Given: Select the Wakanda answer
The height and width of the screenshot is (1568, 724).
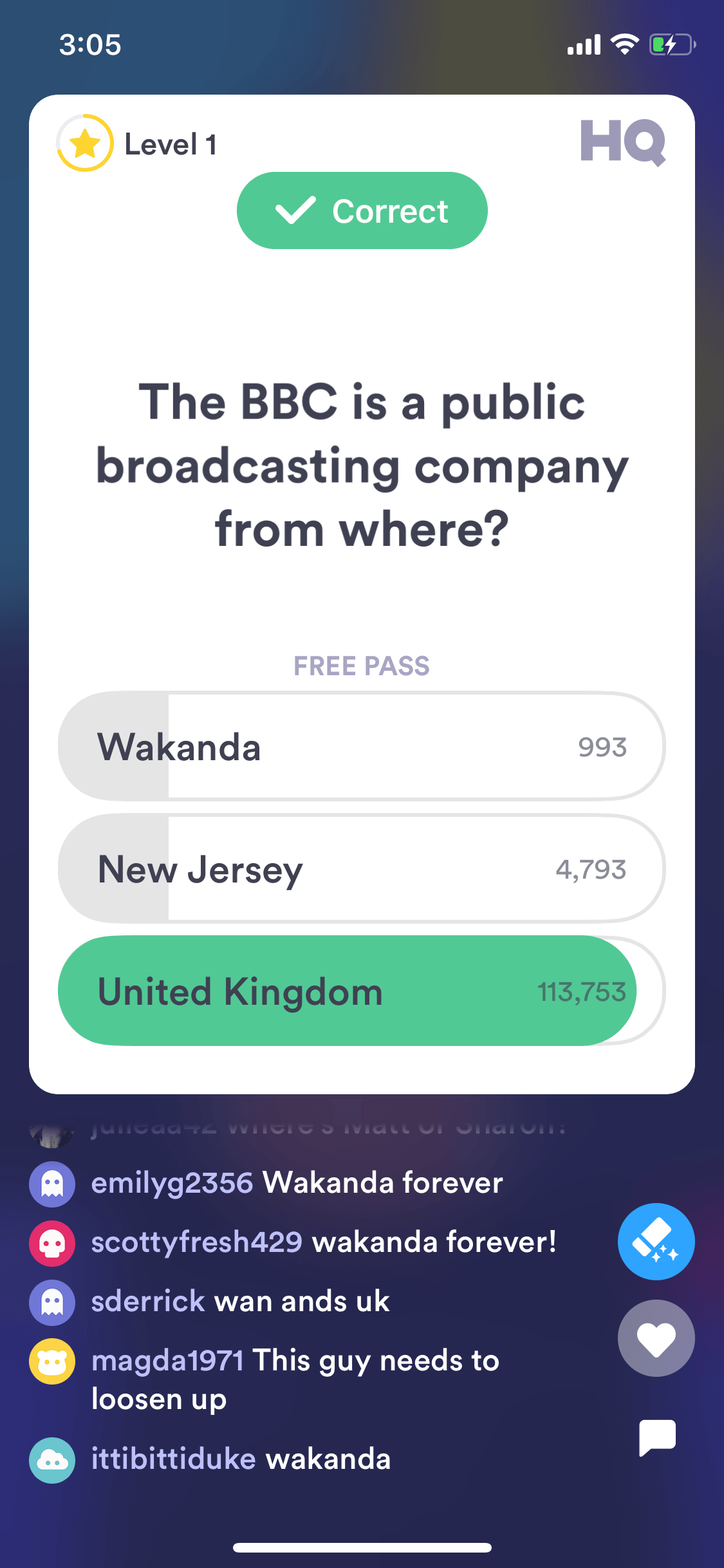Looking at the screenshot, I should click(362, 746).
